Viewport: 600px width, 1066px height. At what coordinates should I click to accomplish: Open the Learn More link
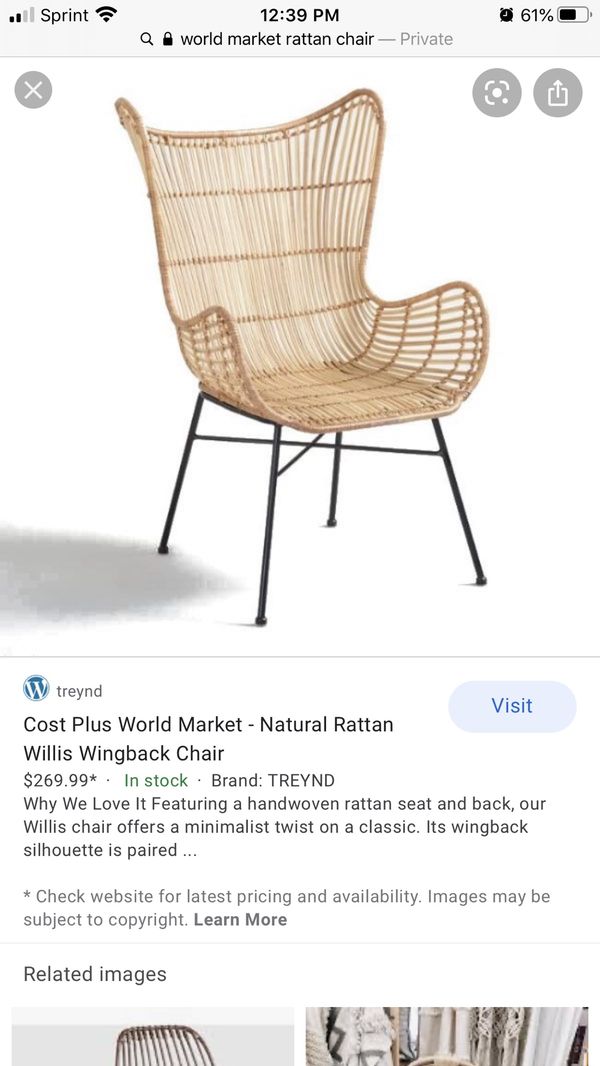(240, 920)
